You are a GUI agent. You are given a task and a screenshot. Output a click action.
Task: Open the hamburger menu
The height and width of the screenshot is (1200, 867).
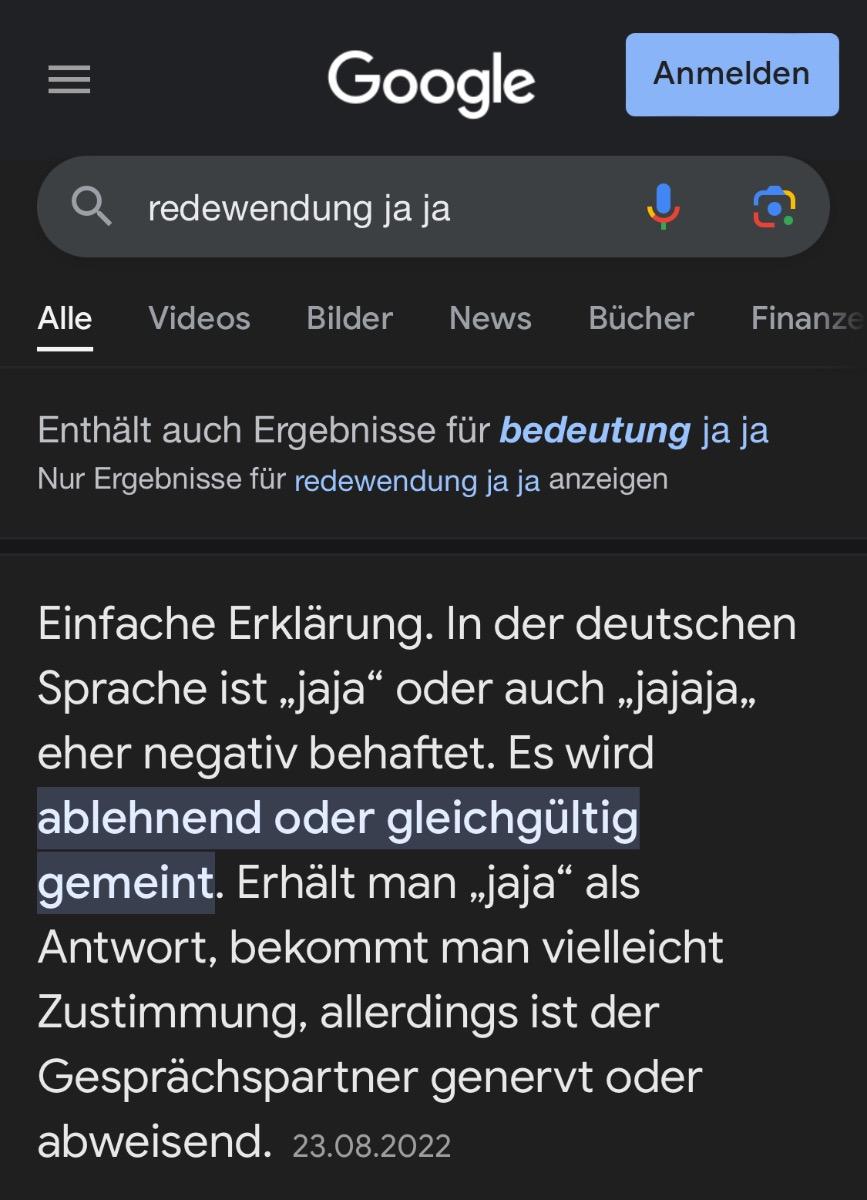pyautogui.click(x=69, y=78)
